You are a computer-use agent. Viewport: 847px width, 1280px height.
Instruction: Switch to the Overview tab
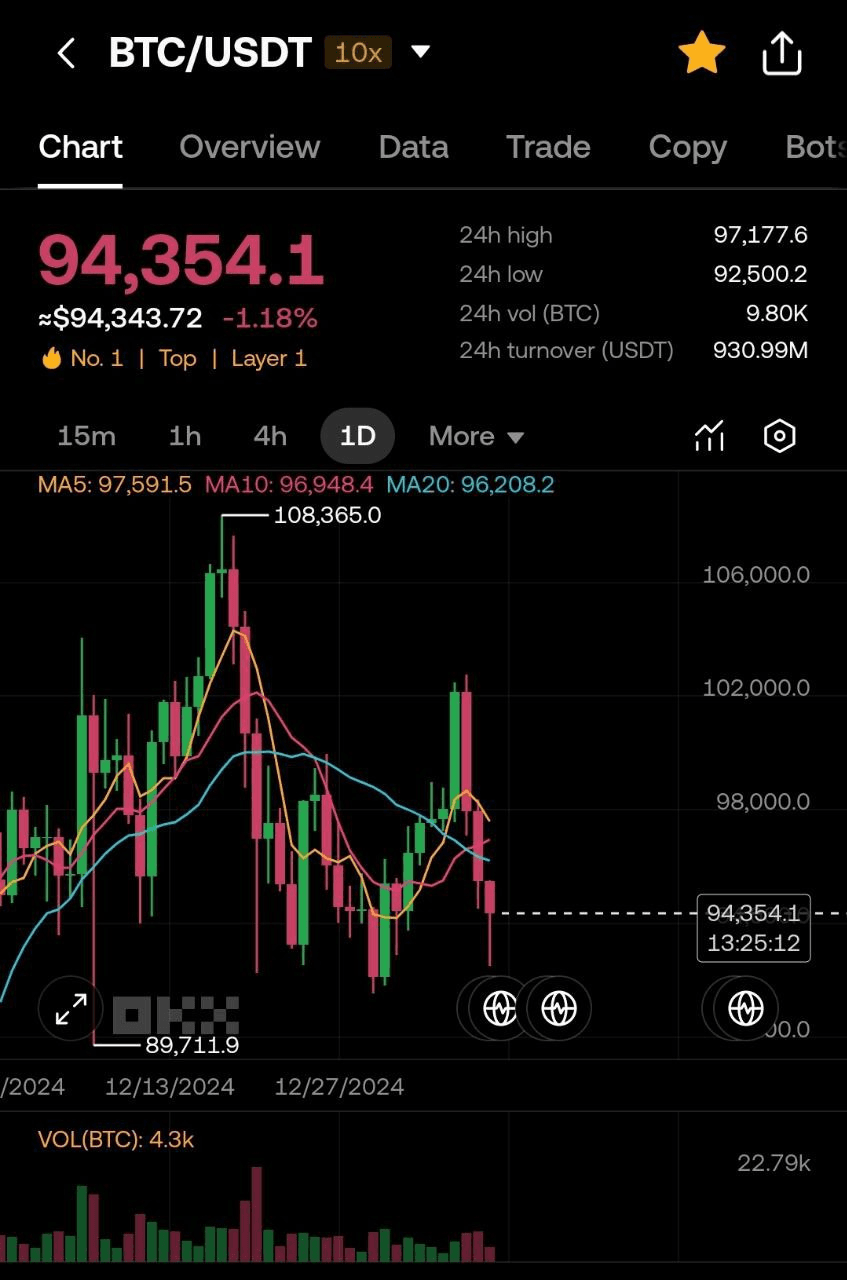tap(249, 147)
